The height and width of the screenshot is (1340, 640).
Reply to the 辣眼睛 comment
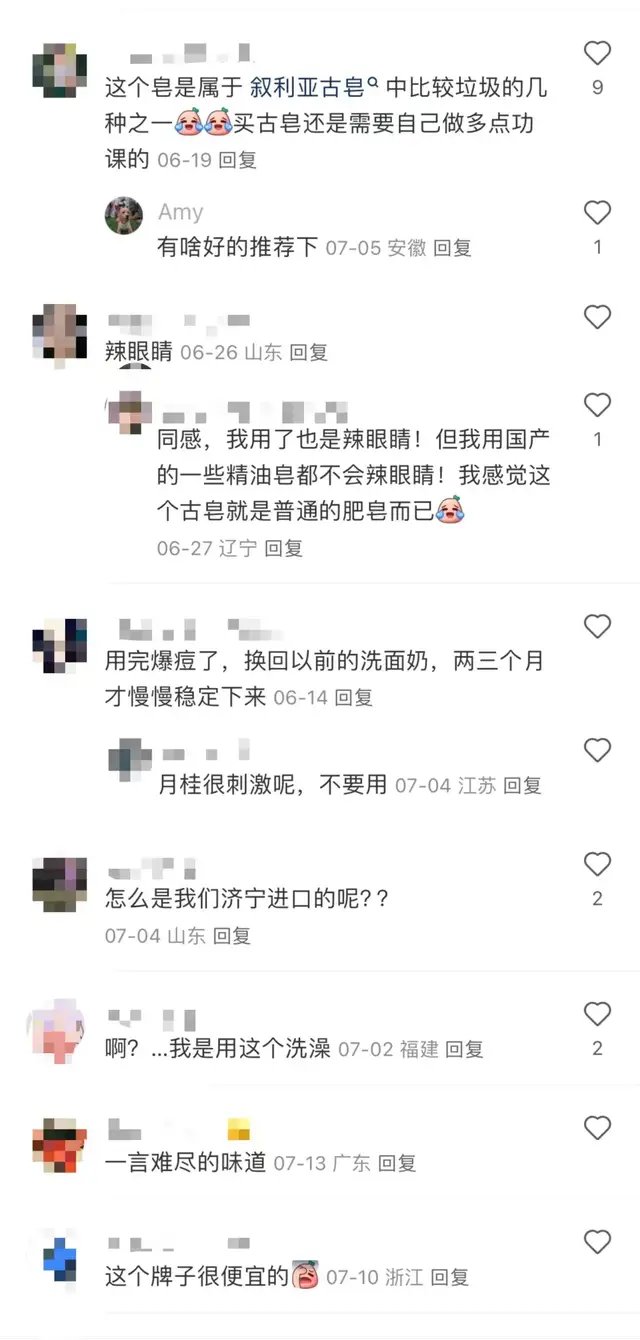coord(308,352)
